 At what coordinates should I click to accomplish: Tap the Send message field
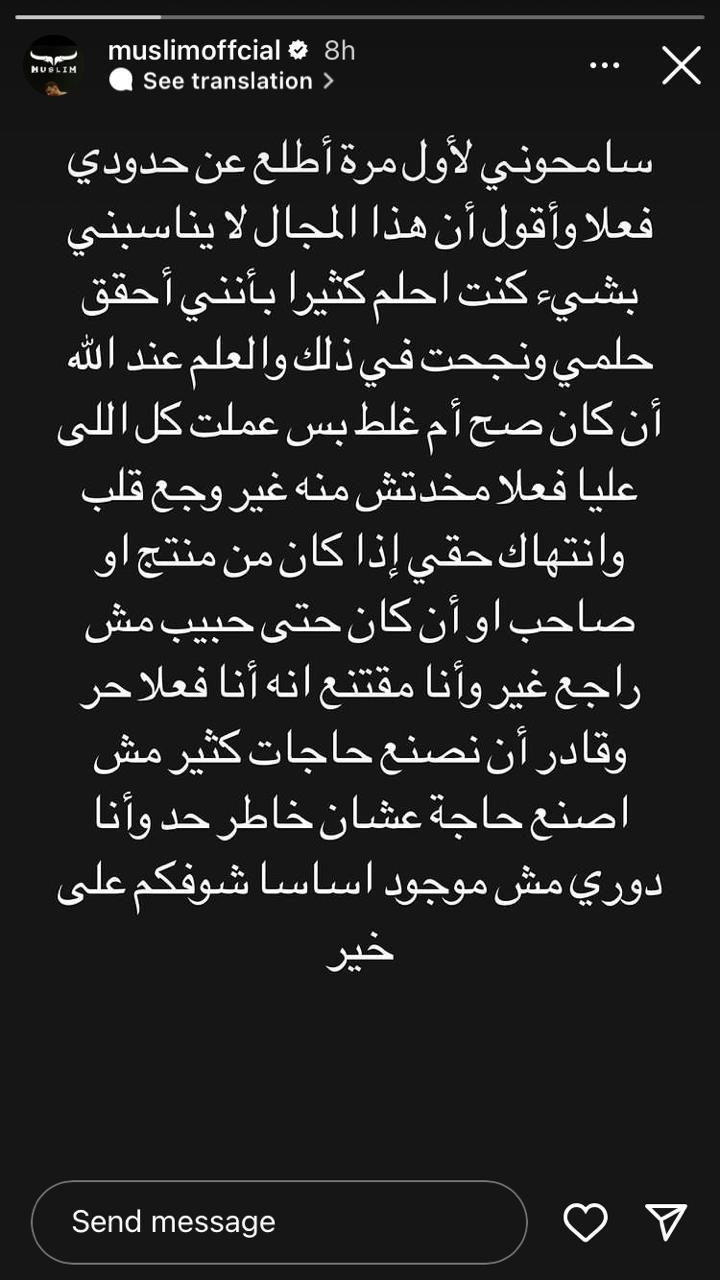coord(279,1221)
